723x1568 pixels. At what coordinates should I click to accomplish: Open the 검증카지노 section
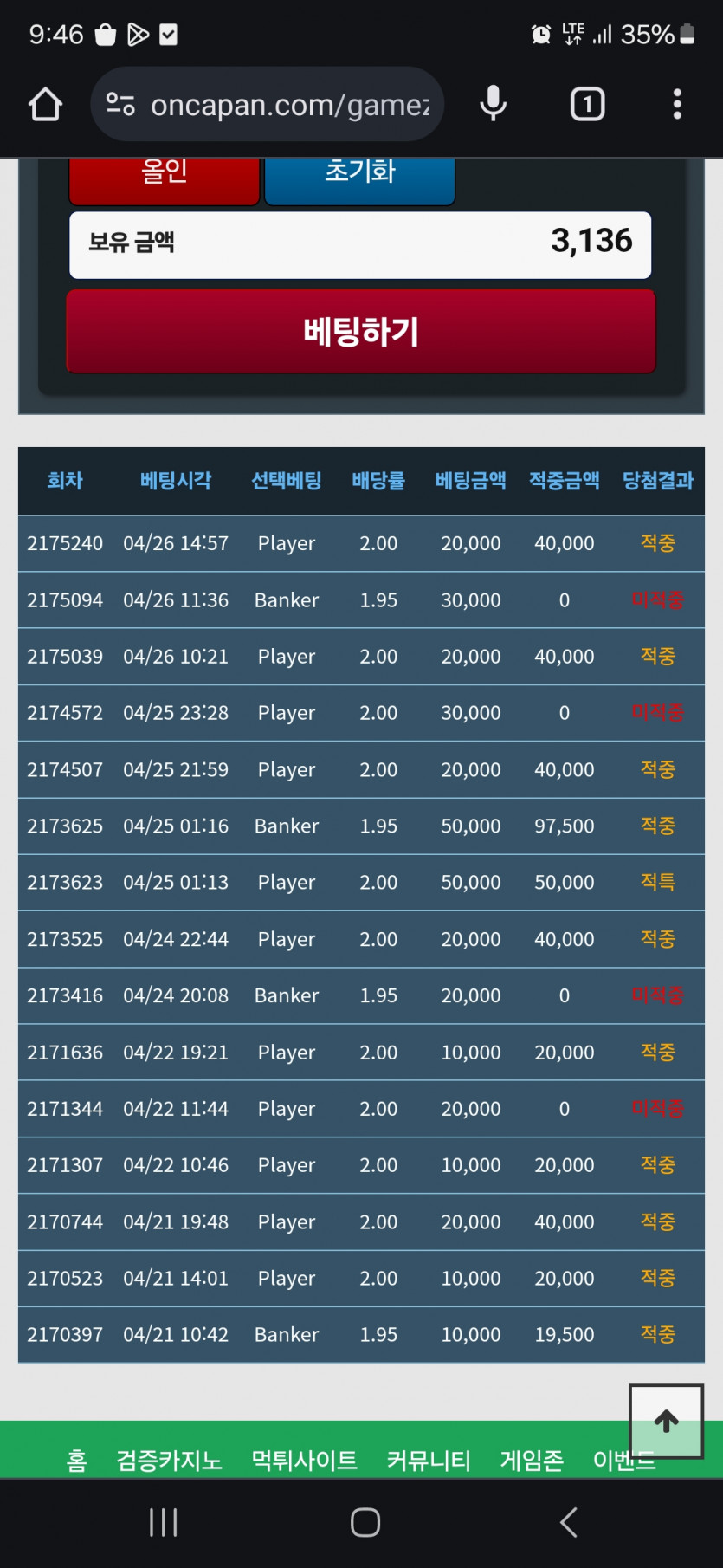coord(170,1461)
